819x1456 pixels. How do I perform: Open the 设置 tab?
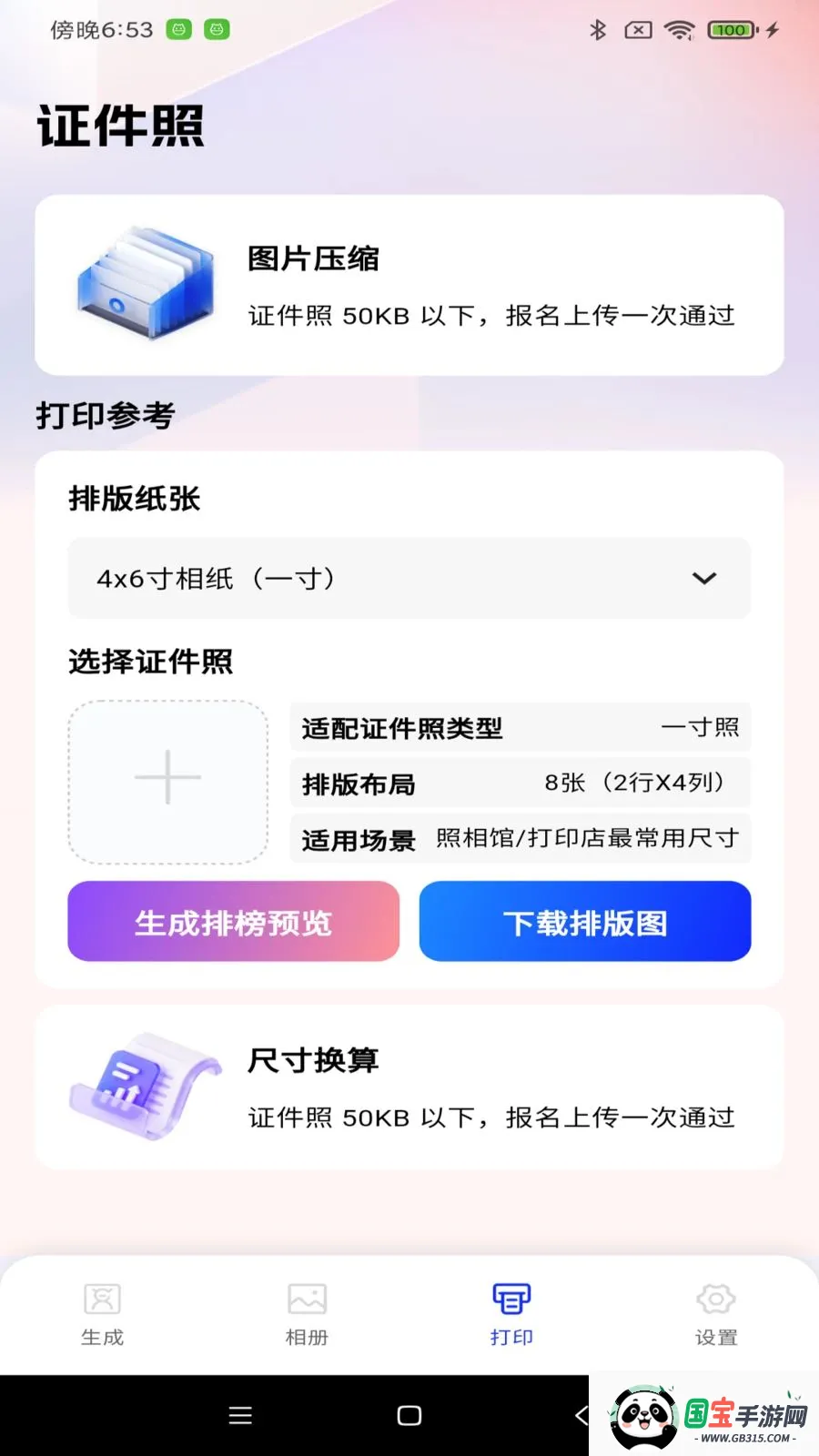click(716, 1313)
